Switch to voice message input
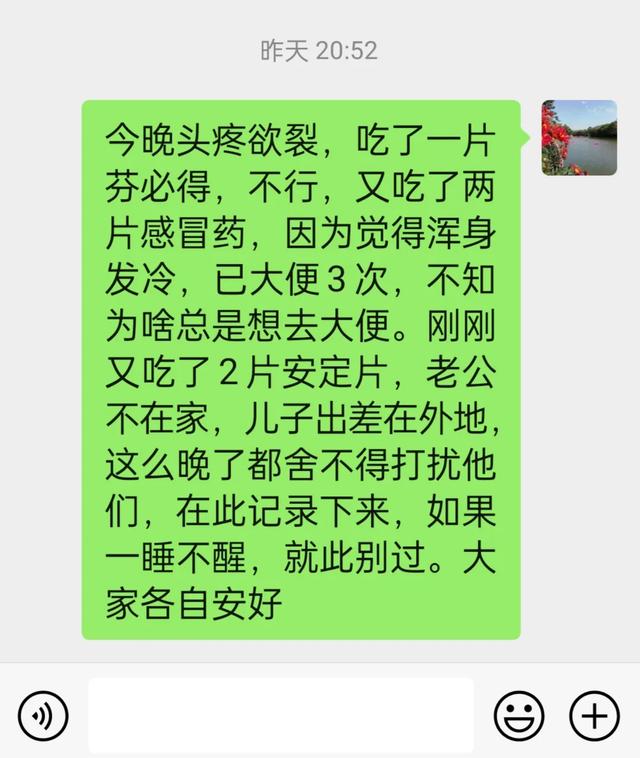This screenshot has height=758, width=640. pyautogui.click(x=42, y=715)
